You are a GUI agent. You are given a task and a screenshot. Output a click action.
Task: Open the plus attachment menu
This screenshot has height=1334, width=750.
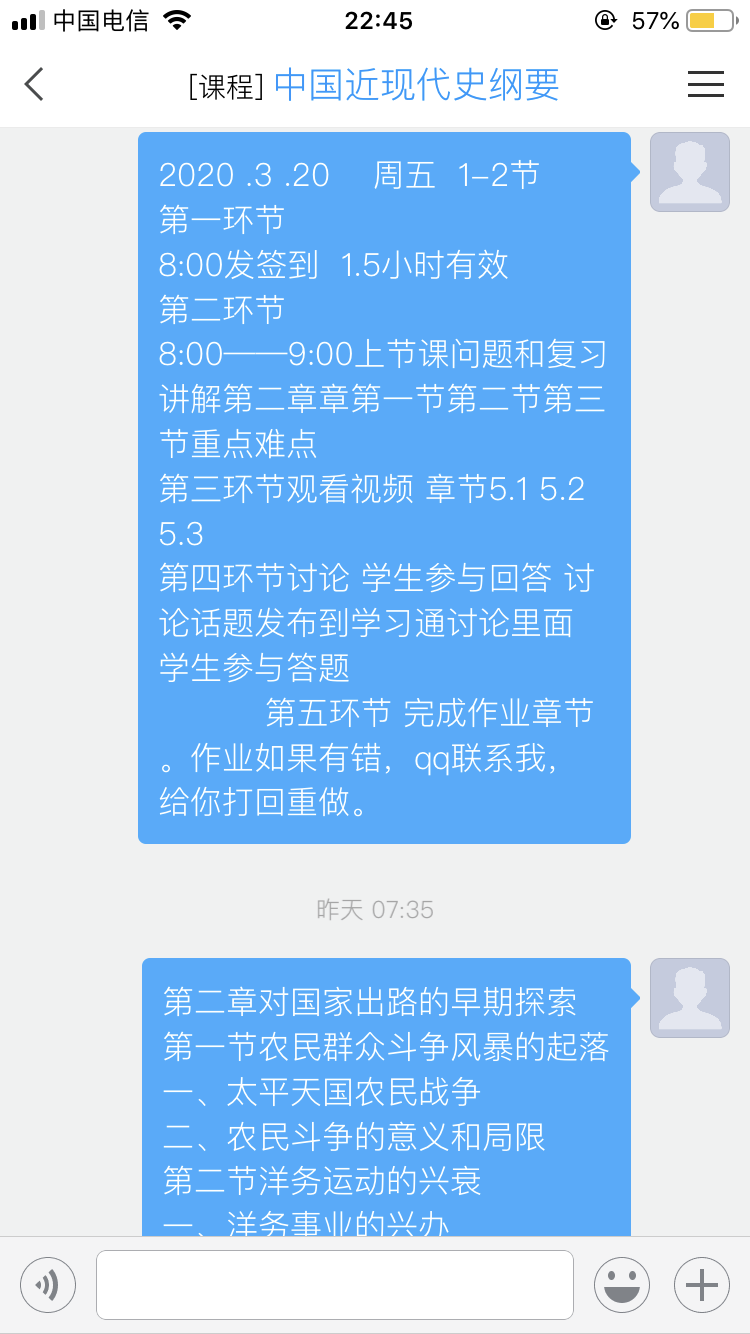pos(702,1284)
